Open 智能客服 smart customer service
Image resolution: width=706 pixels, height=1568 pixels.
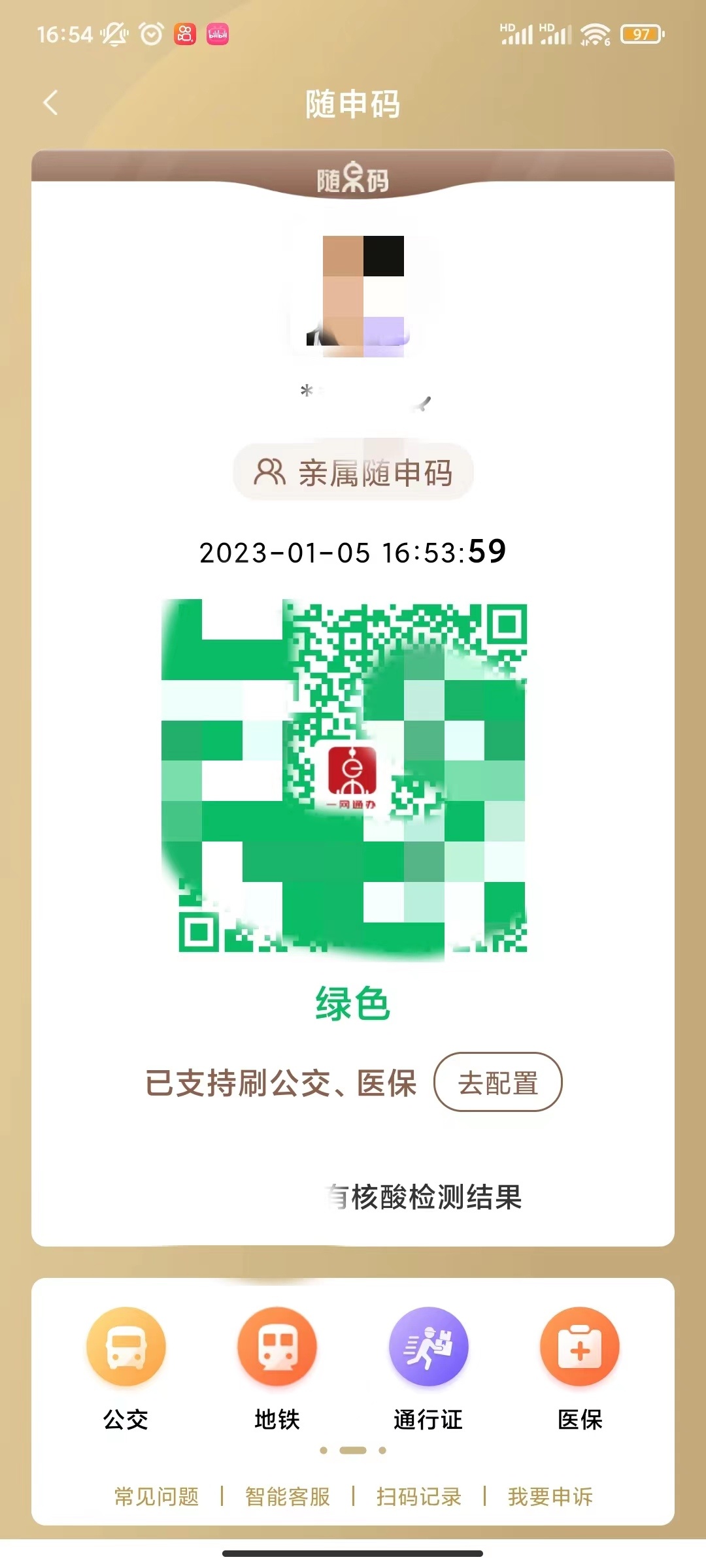(x=288, y=1496)
